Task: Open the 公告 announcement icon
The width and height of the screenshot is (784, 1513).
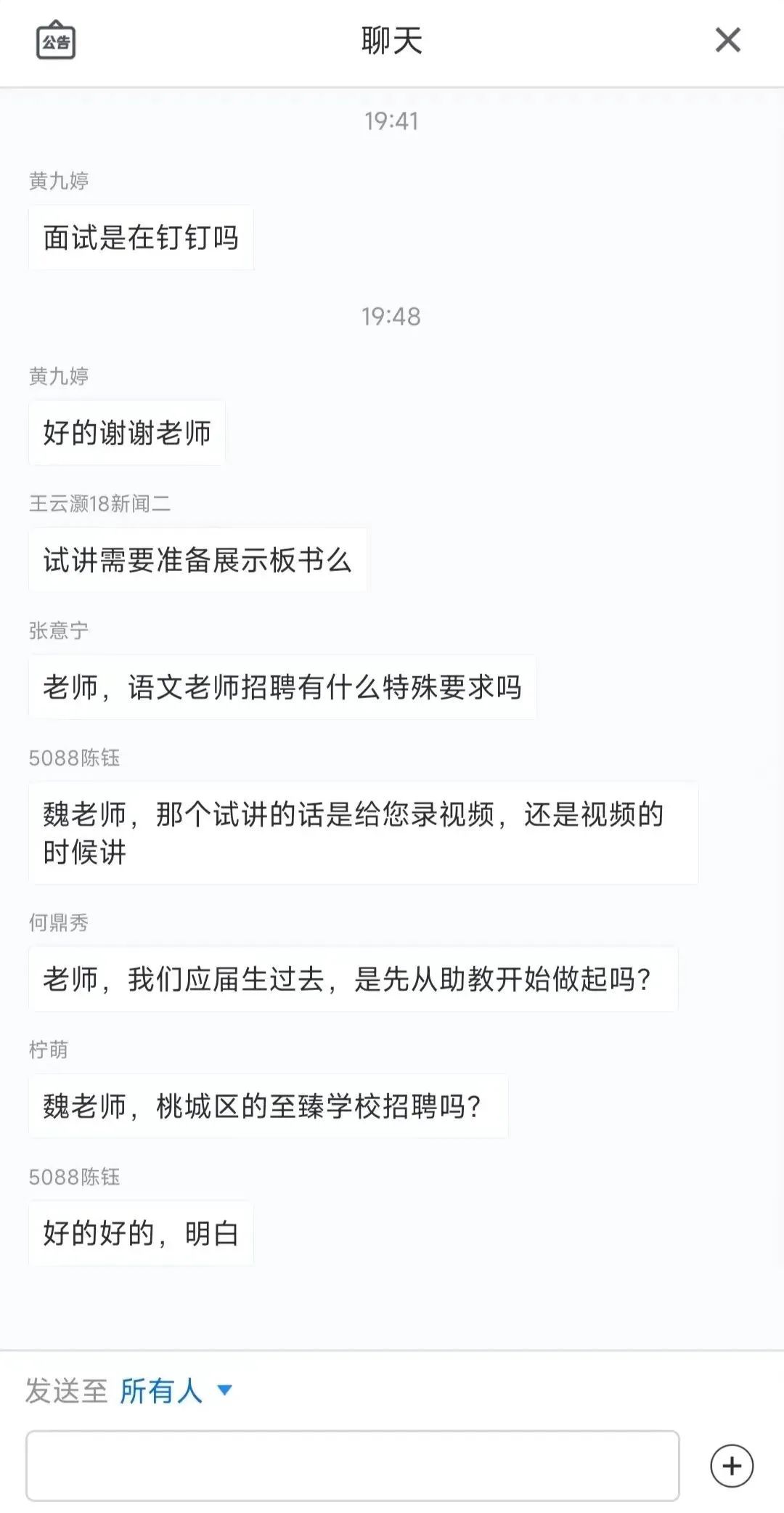Action: click(56, 41)
